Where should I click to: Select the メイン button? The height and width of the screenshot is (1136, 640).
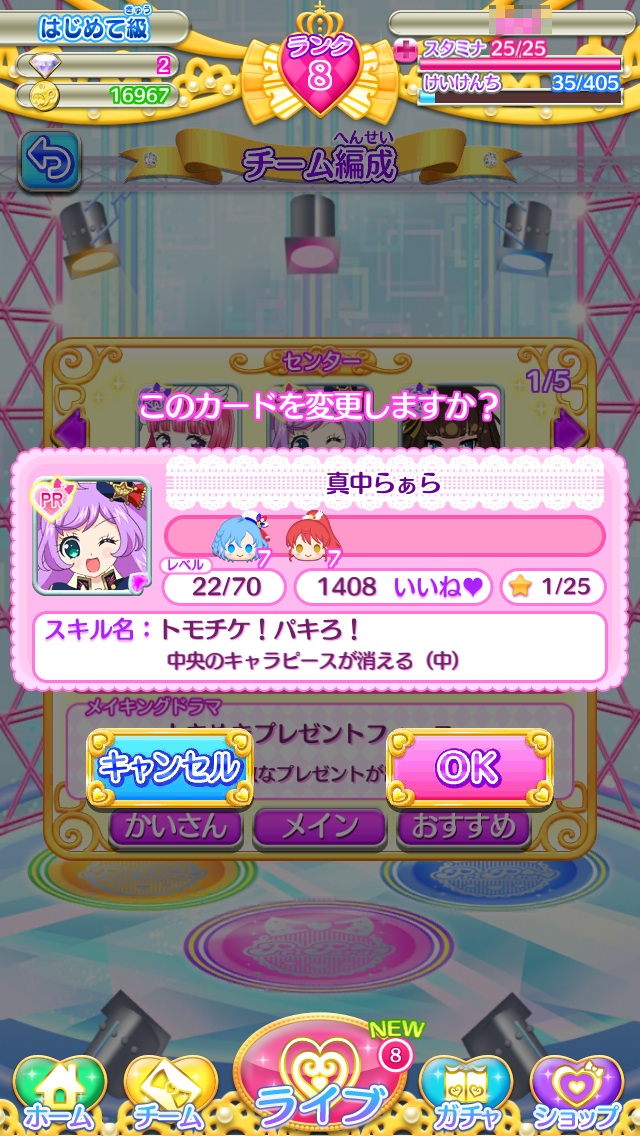point(319,827)
